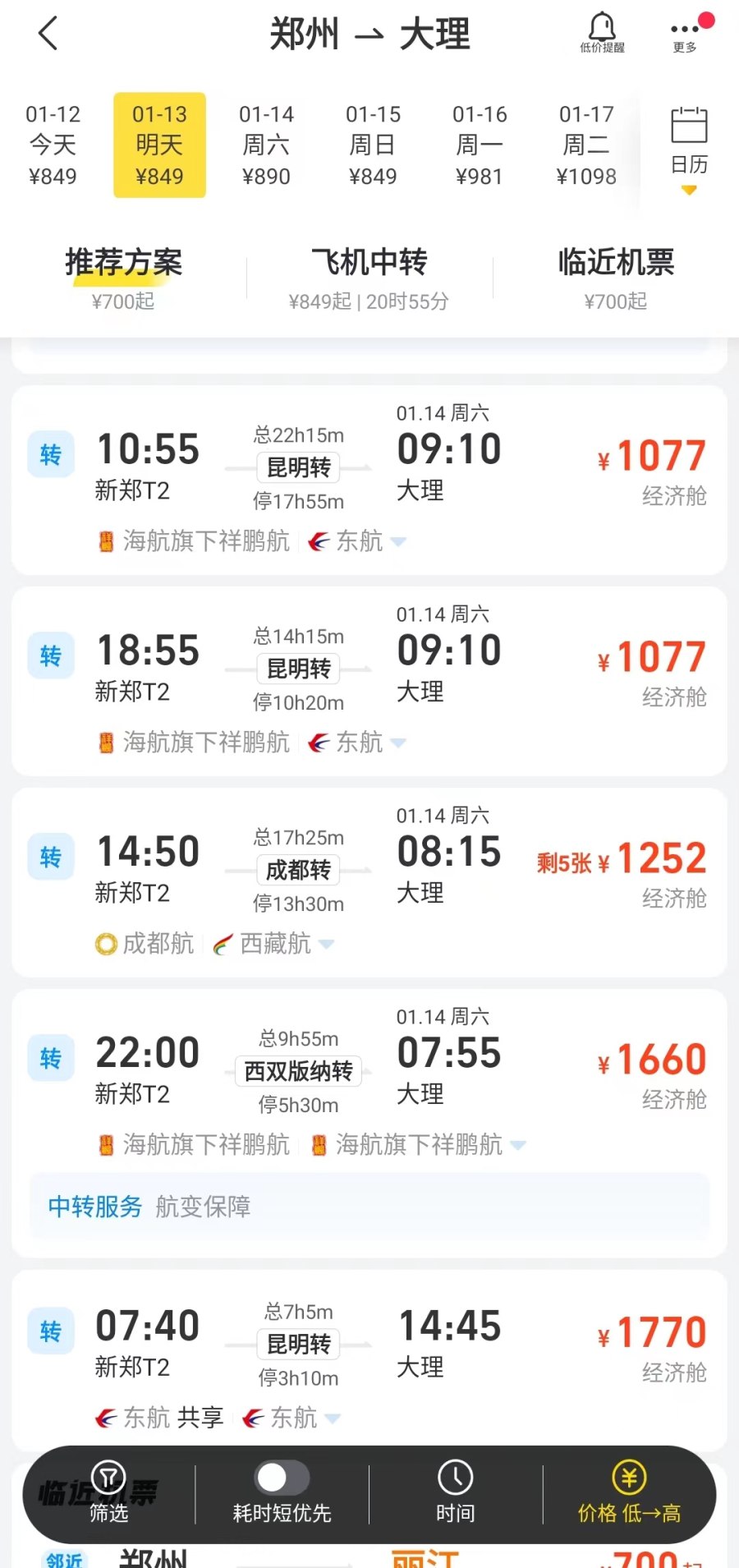Change the 价格 低→高 sort order
The height and width of the screenshot is (1568, 739).
coord(629,1493)
